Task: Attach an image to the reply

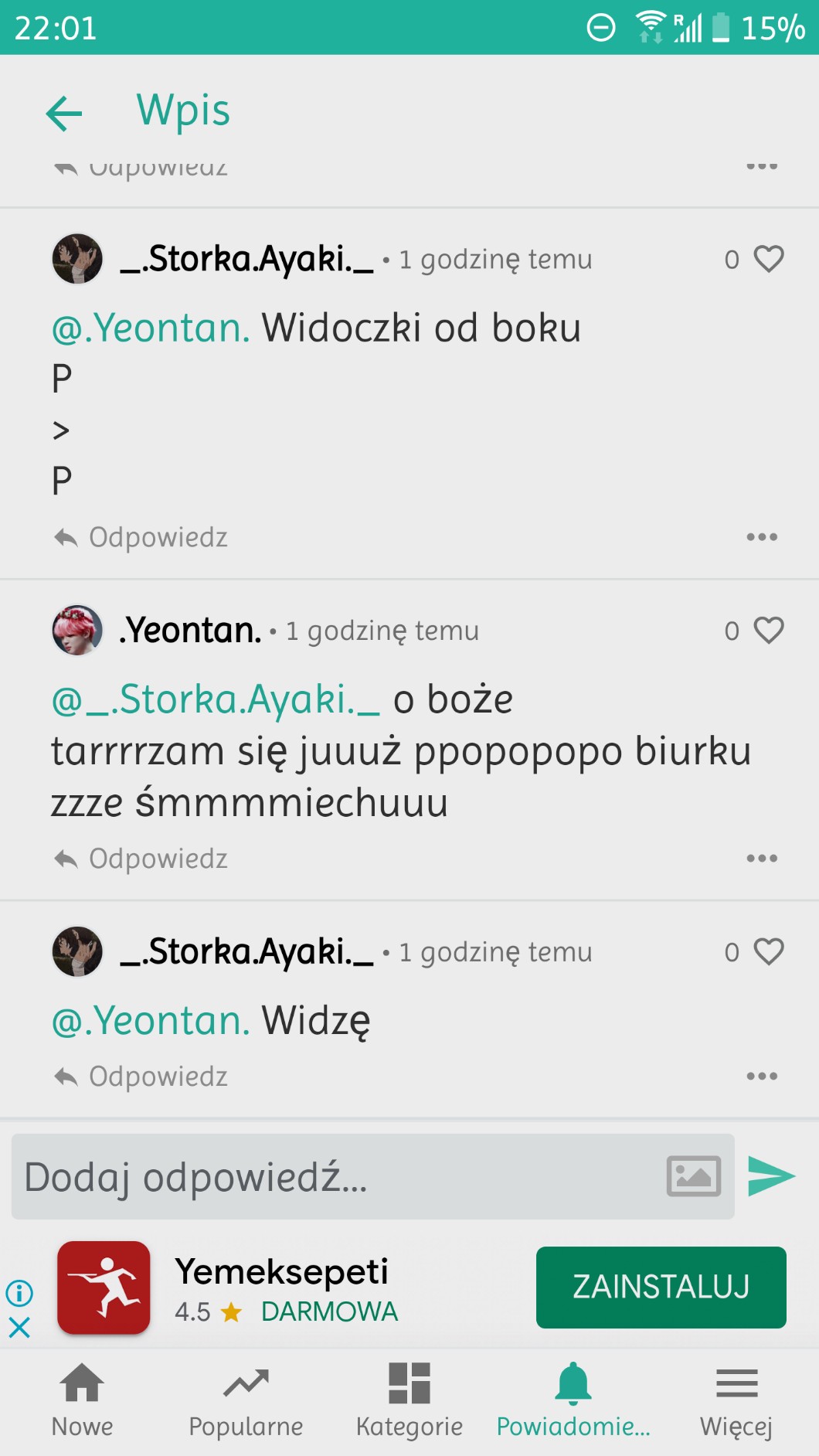Action: pos(693,1176)
